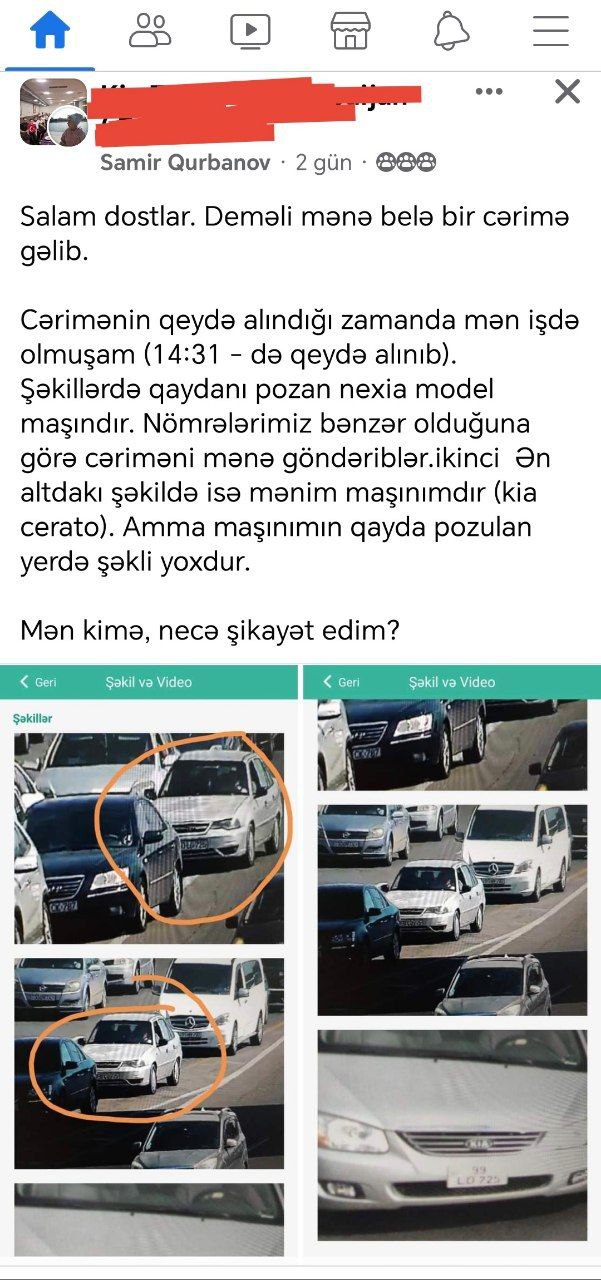Hide this post with the X
The height and width of the screenshot is (1280, 601).
567,92
